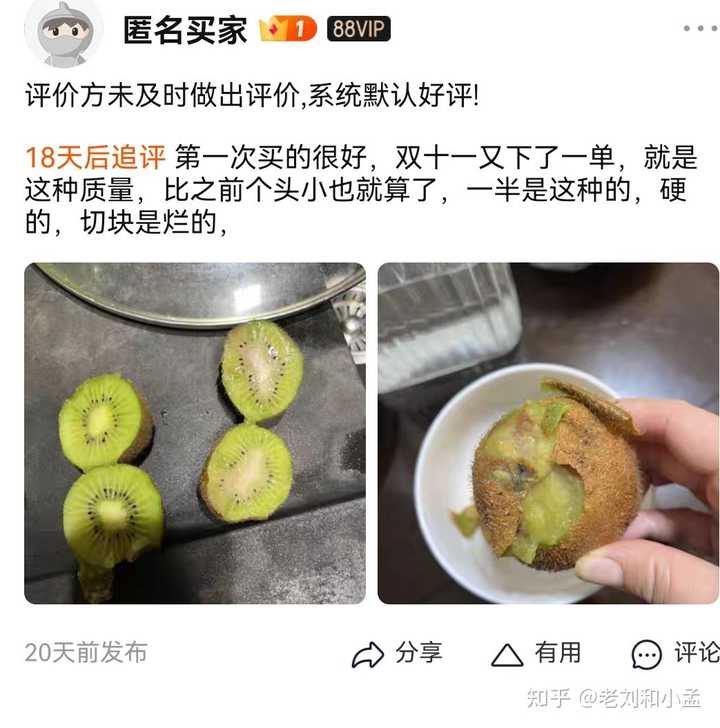Mark the review as 有用
Image resolution: width=720 pixels, height=728 pixels.
coord(536,654)
